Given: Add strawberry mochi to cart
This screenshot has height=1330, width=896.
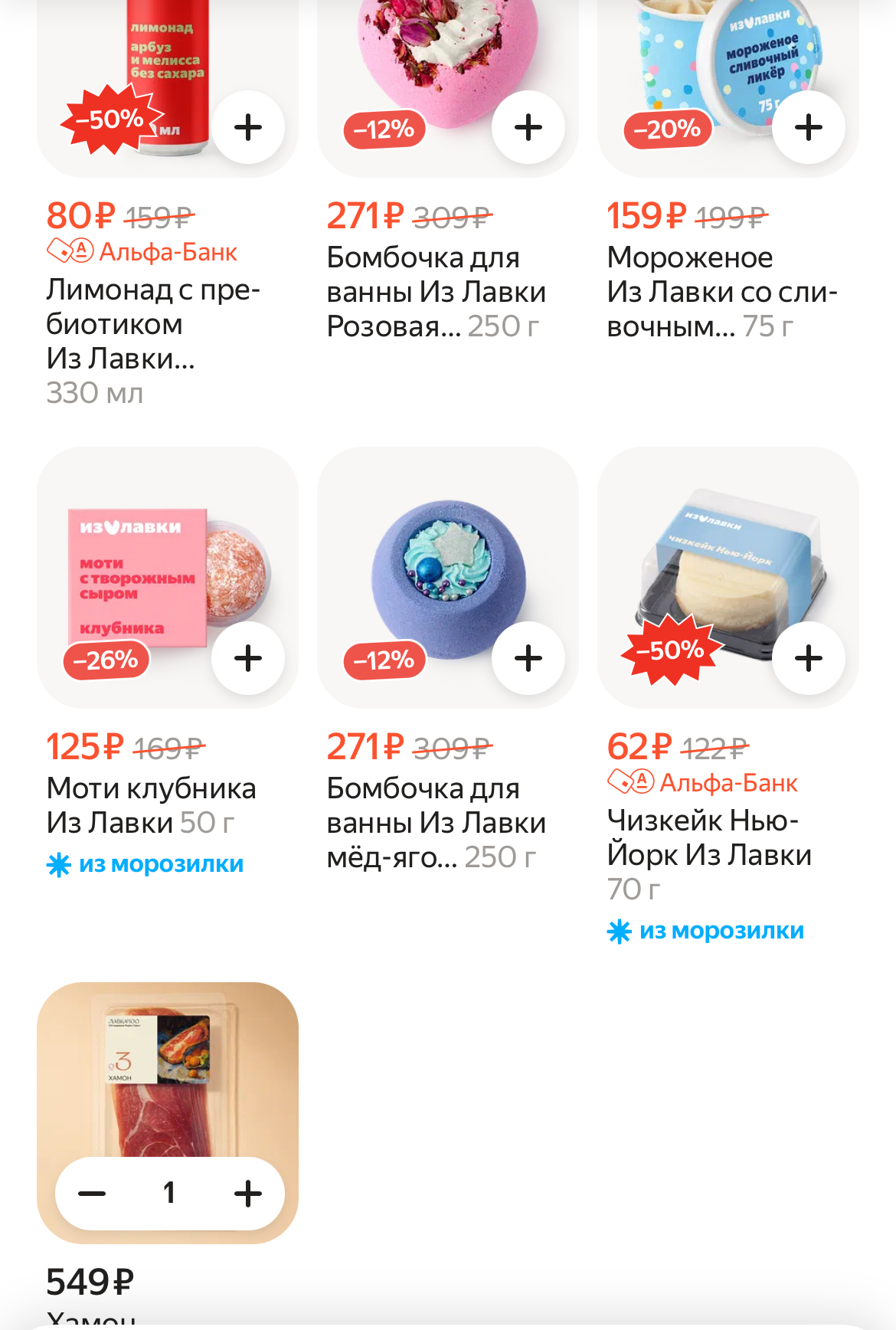Looking at the screenshot, I should pos(247,658).
